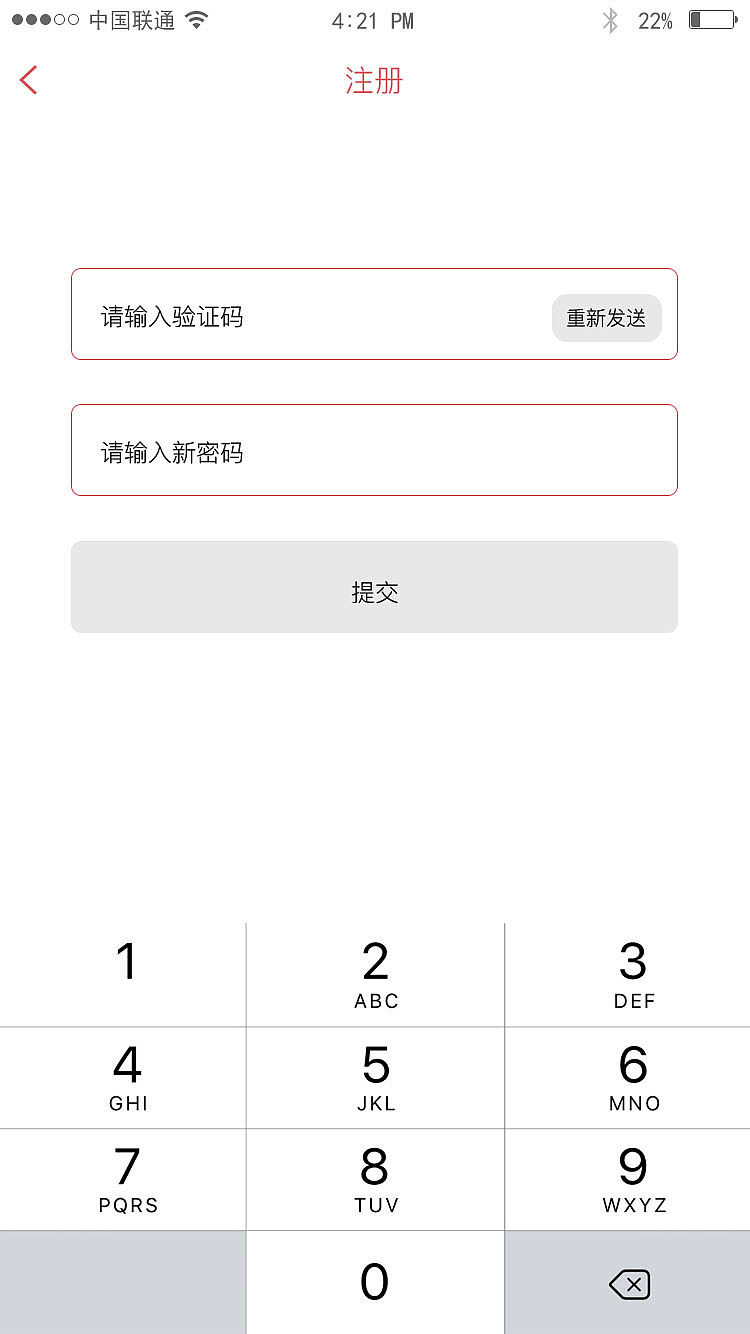This screenshot has width=750, height=1334.
Task: Tap the cellular signal dots indicator
Action: point(44,18)
